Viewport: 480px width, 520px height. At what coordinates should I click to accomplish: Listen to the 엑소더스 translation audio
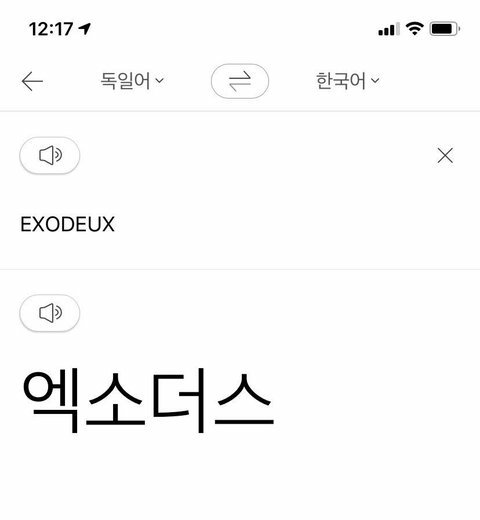point(50,313)
